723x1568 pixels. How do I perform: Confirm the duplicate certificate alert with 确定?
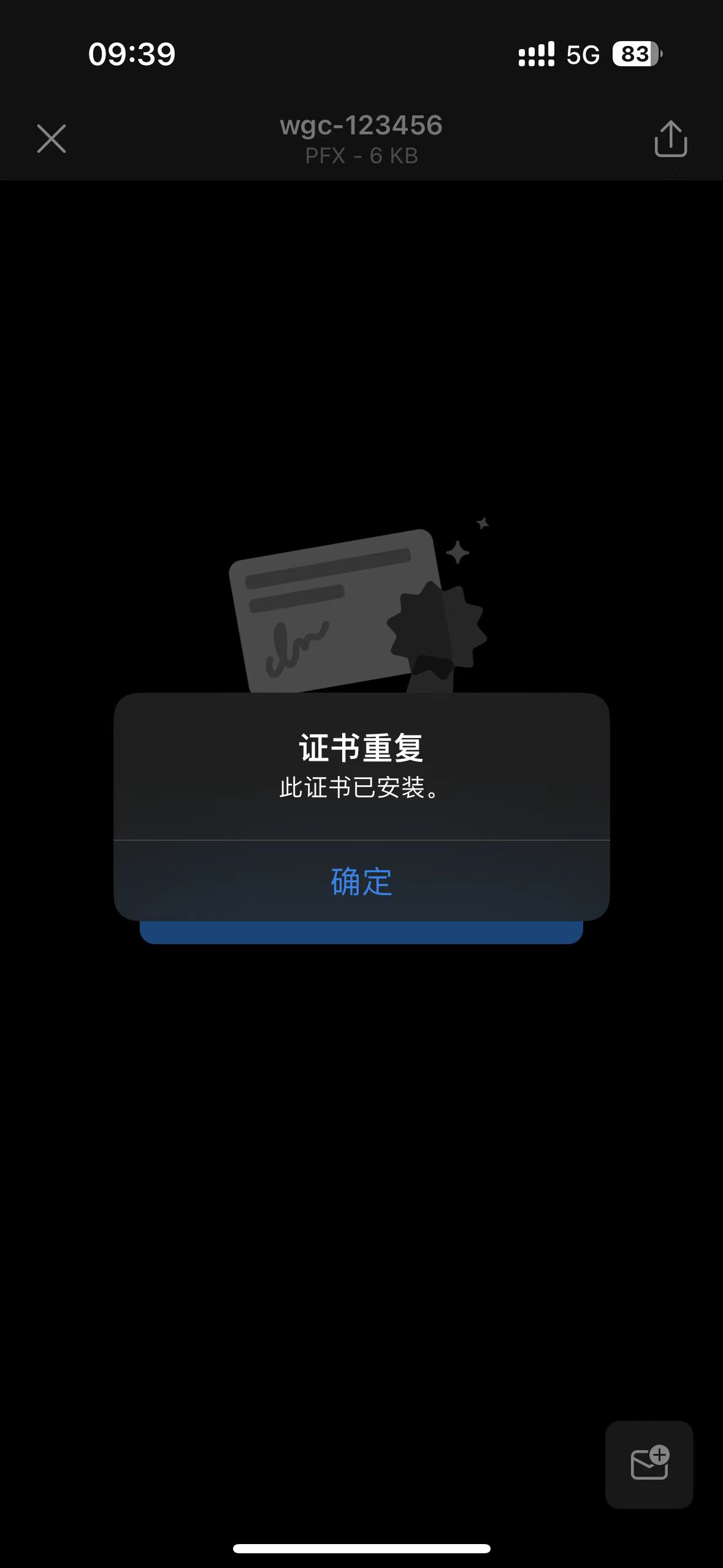point(361,881)
